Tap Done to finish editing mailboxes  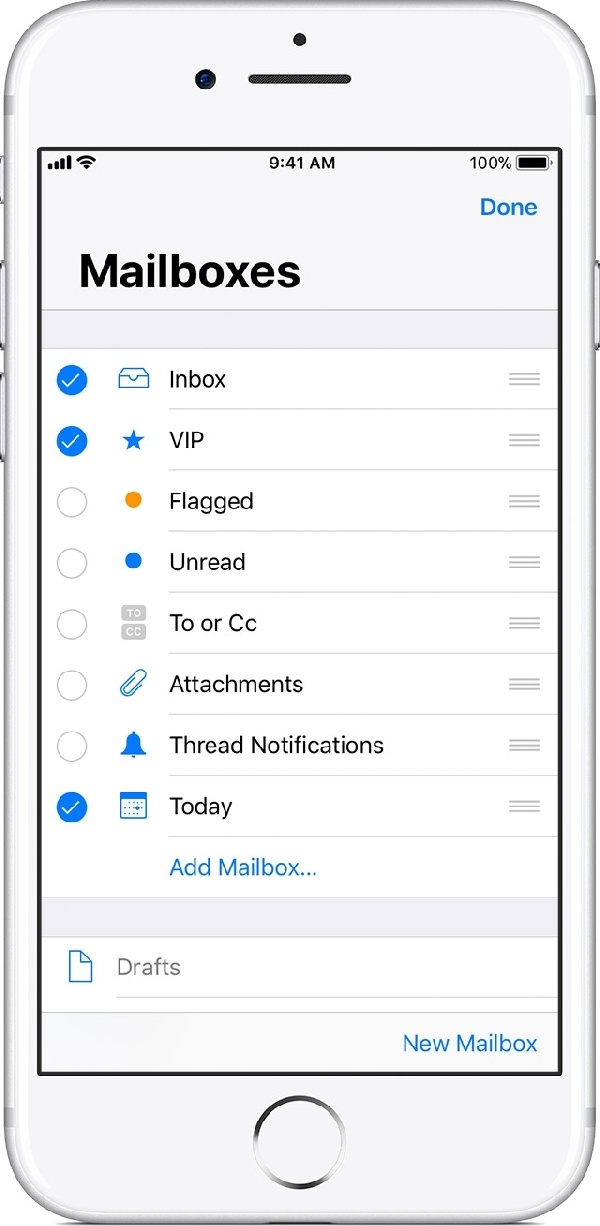pyautogui.click(x=508, y=207)
